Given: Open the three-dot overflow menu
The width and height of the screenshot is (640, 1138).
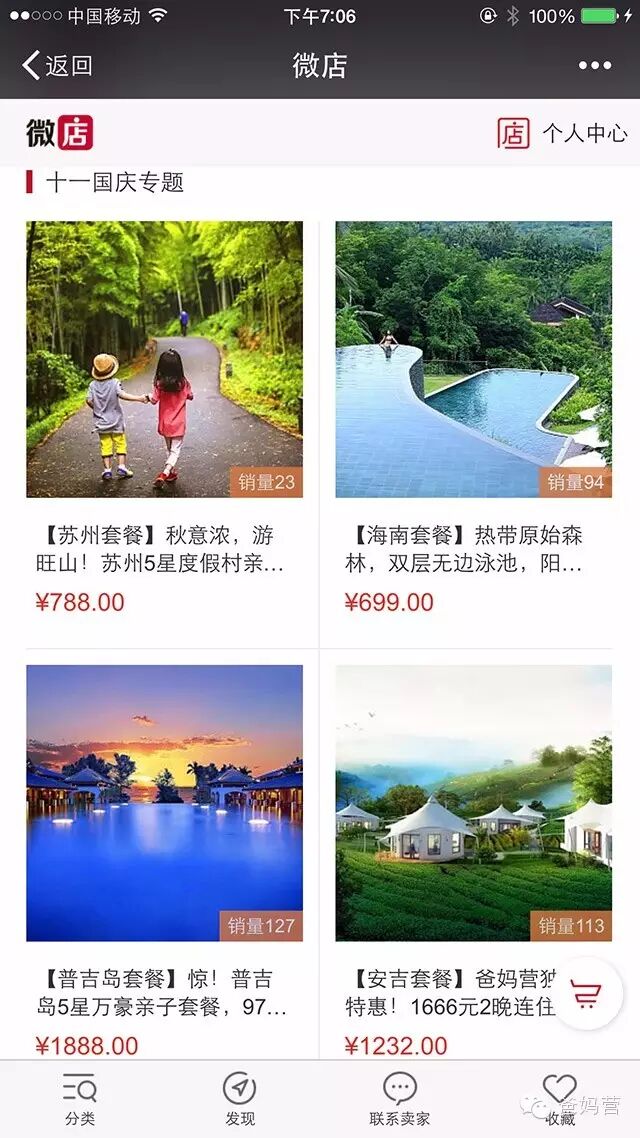Looking at the screenshot, I should pyautogui.click(x=594, y=66).
